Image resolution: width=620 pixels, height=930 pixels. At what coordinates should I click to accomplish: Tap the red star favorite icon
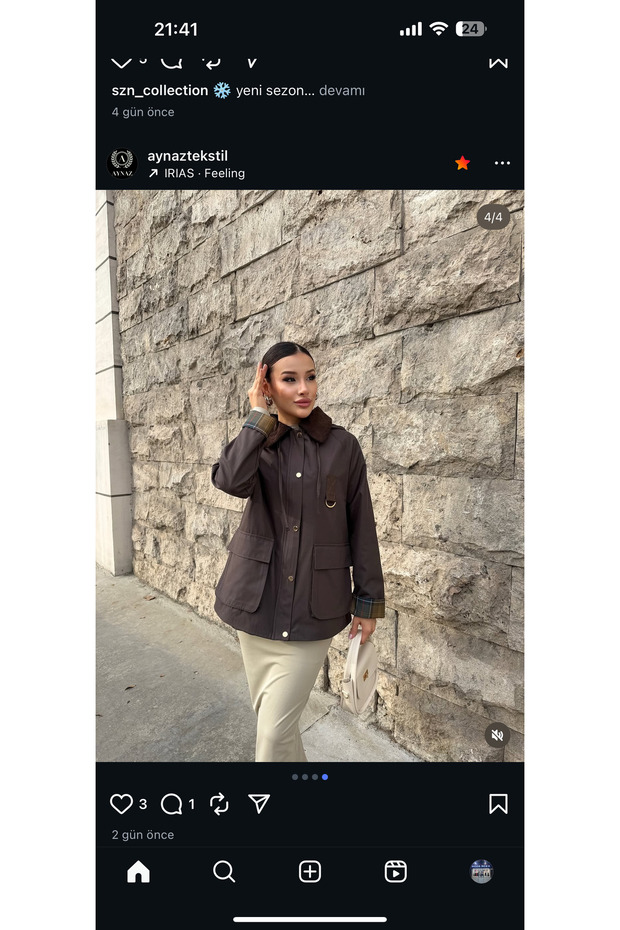tap(462, 163)
